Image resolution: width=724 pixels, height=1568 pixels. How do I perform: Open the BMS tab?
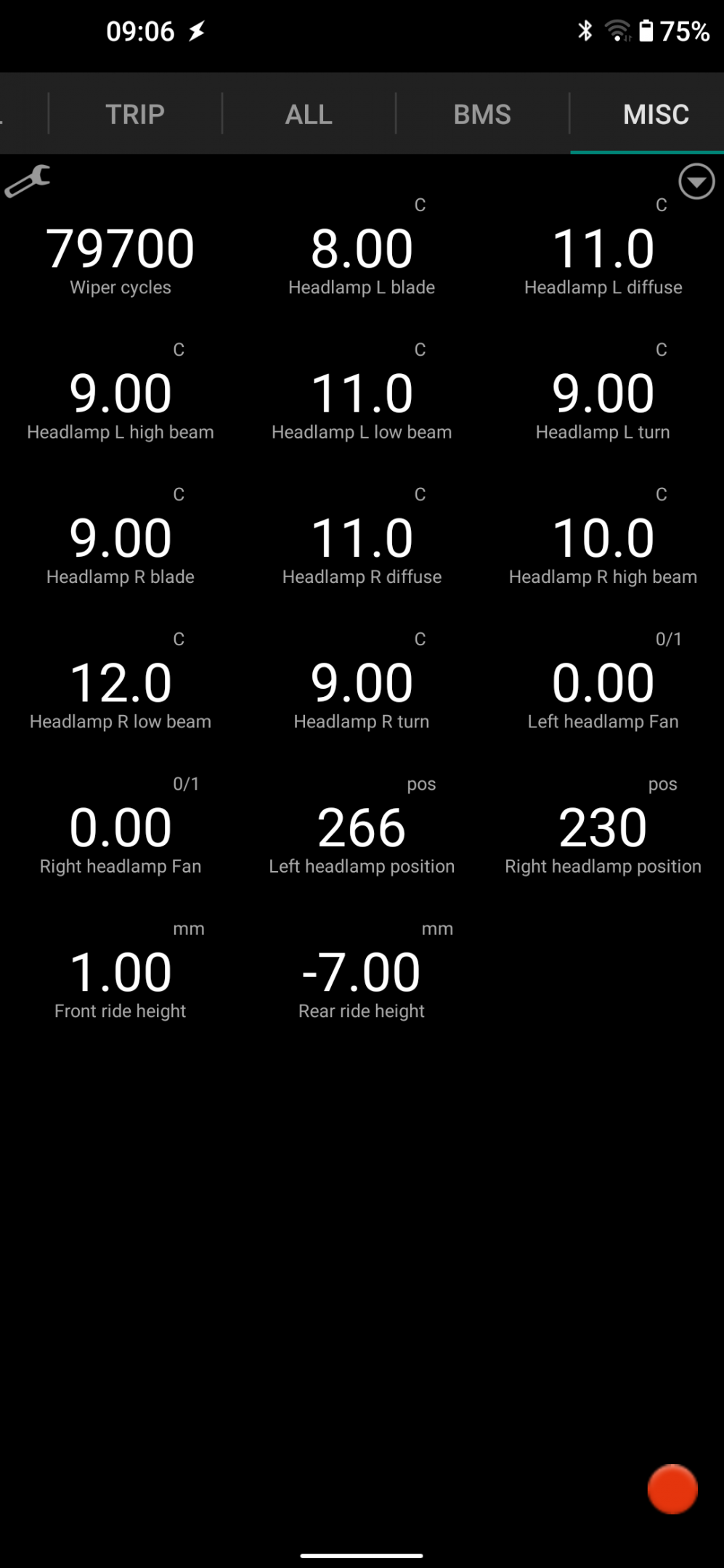click(482, 114)
